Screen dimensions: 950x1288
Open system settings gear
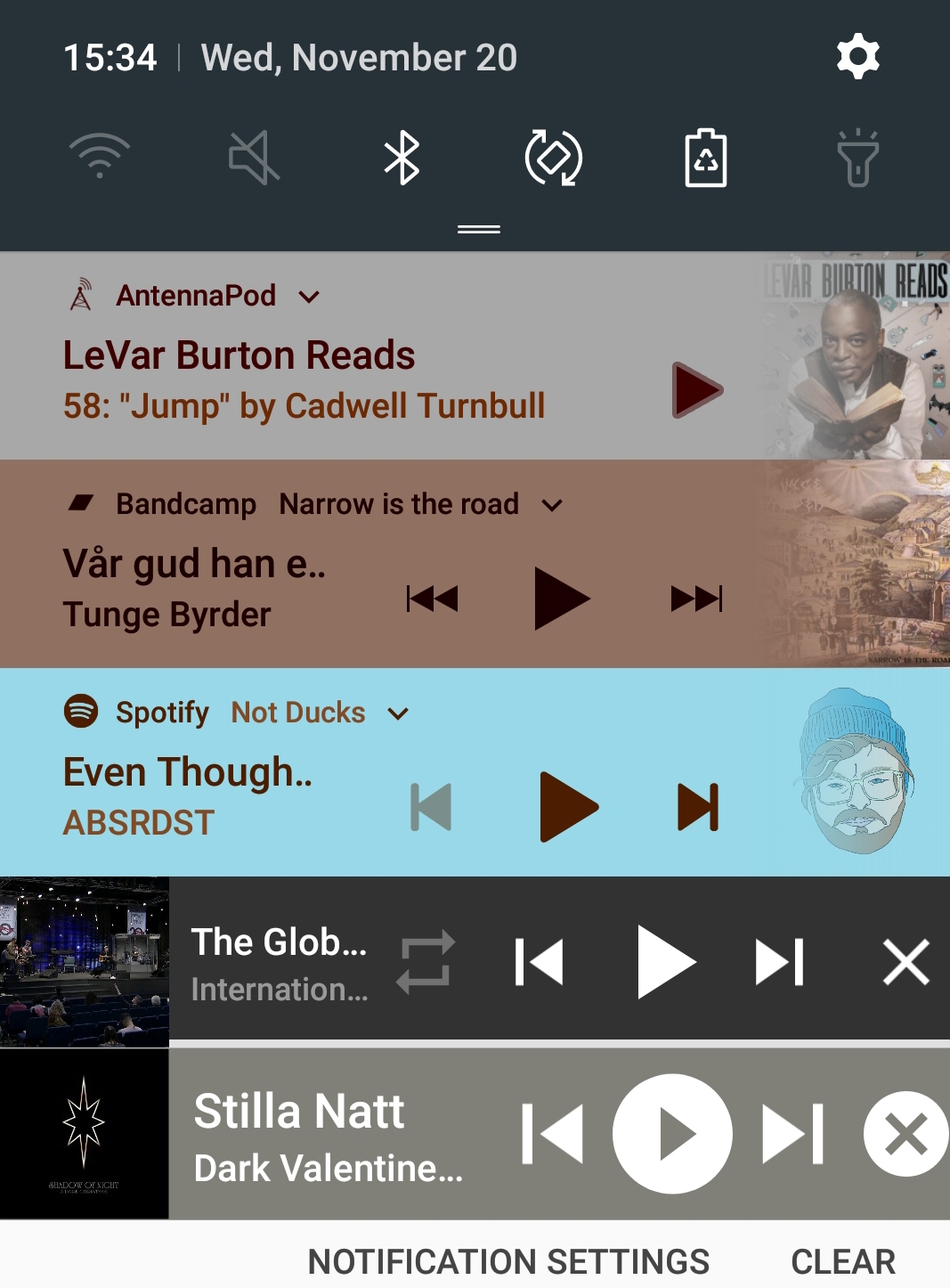tap(857, 57)
